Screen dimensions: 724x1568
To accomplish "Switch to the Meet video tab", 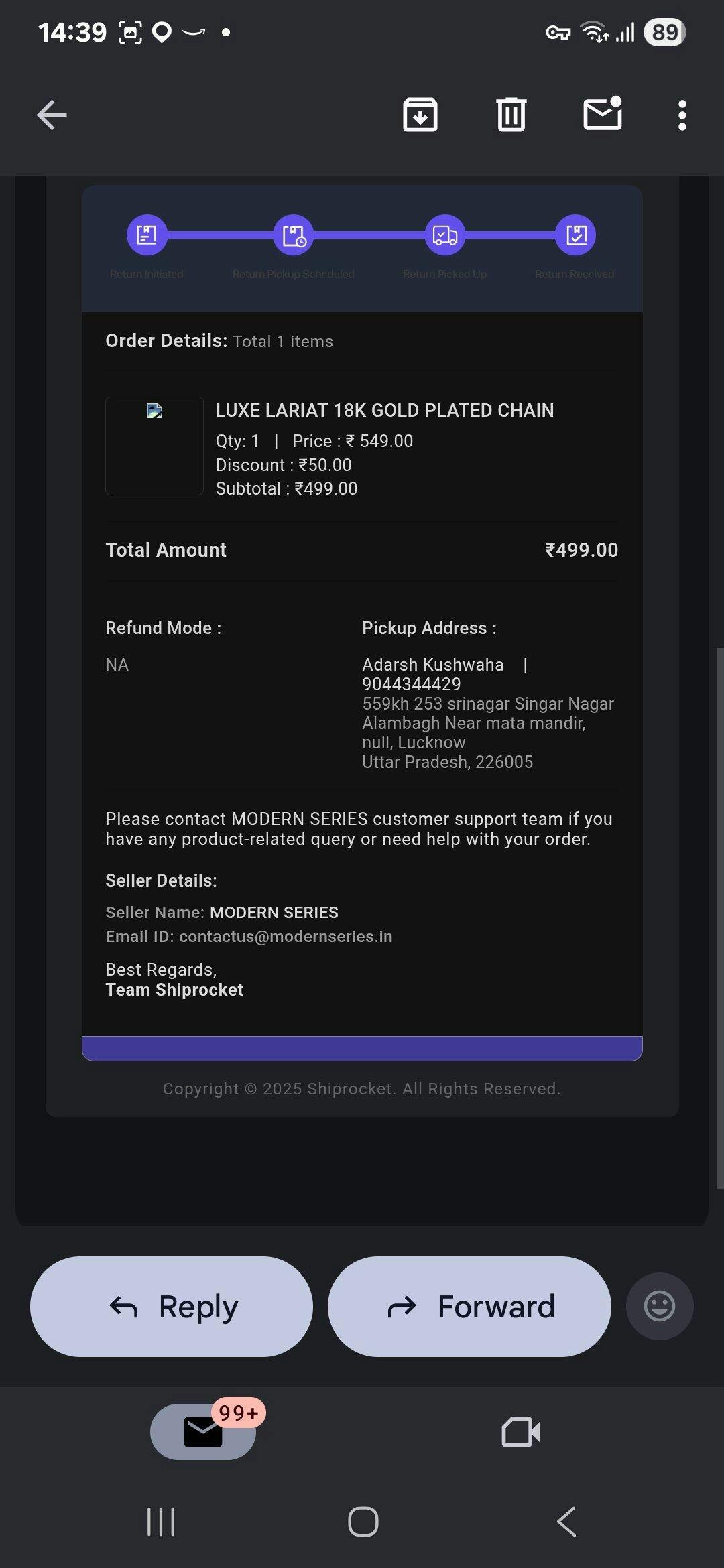I will click(521, 1432).
